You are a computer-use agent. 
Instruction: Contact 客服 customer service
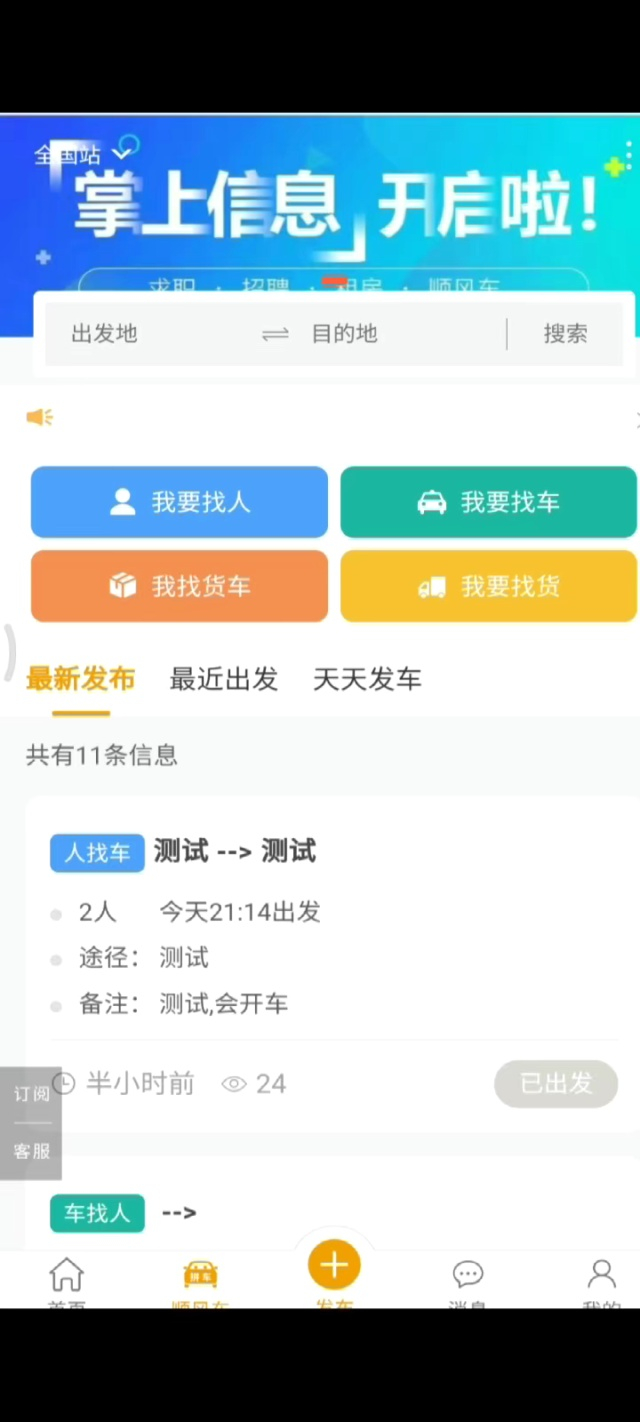(x=31, y=1151)
